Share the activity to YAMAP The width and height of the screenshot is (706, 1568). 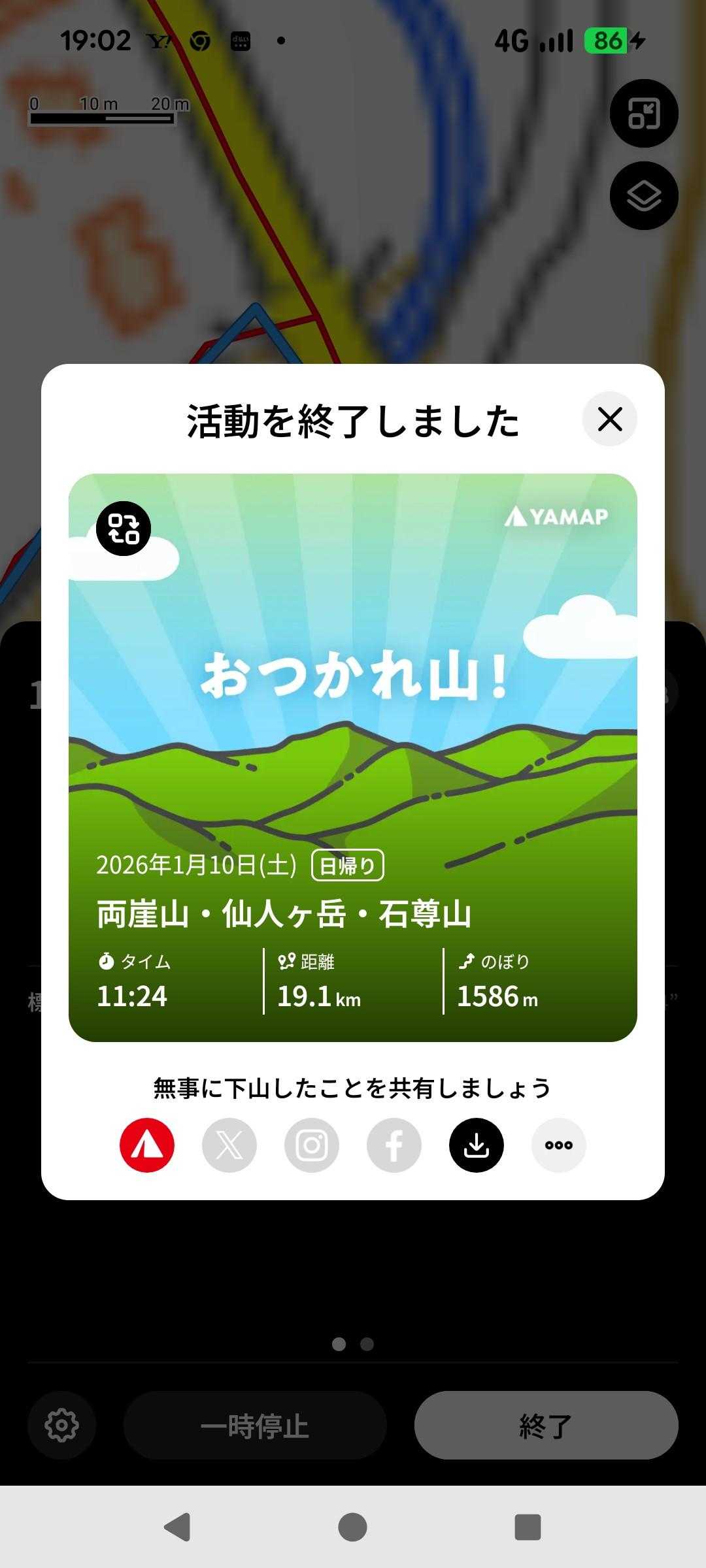[x=147, y=1145]
